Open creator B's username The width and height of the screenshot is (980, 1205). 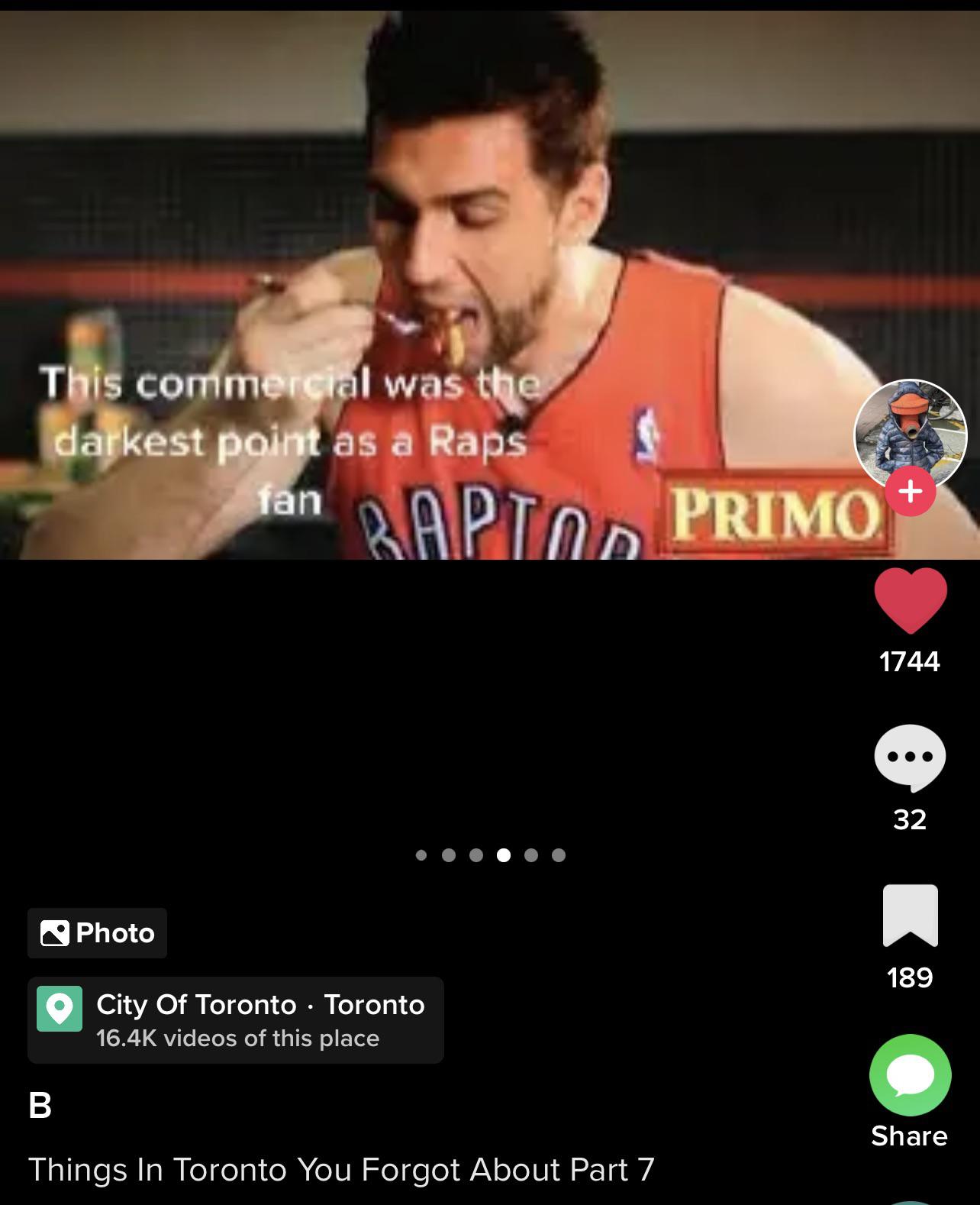(40, 1104)
